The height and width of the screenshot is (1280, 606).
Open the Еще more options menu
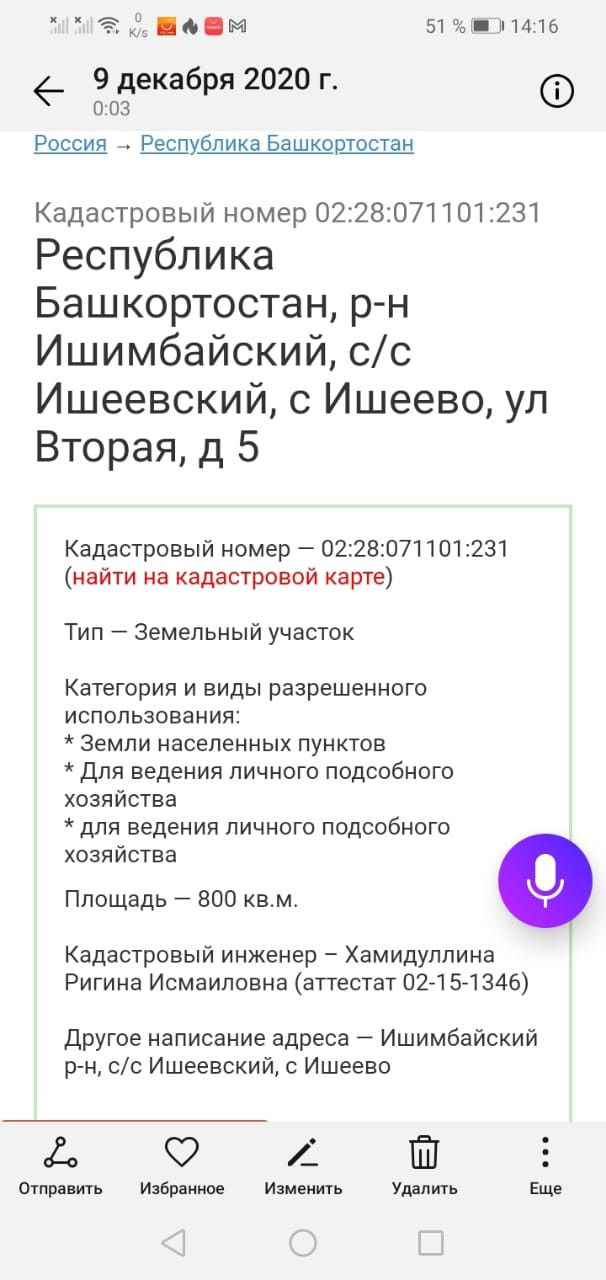(x=545, y=1165)
